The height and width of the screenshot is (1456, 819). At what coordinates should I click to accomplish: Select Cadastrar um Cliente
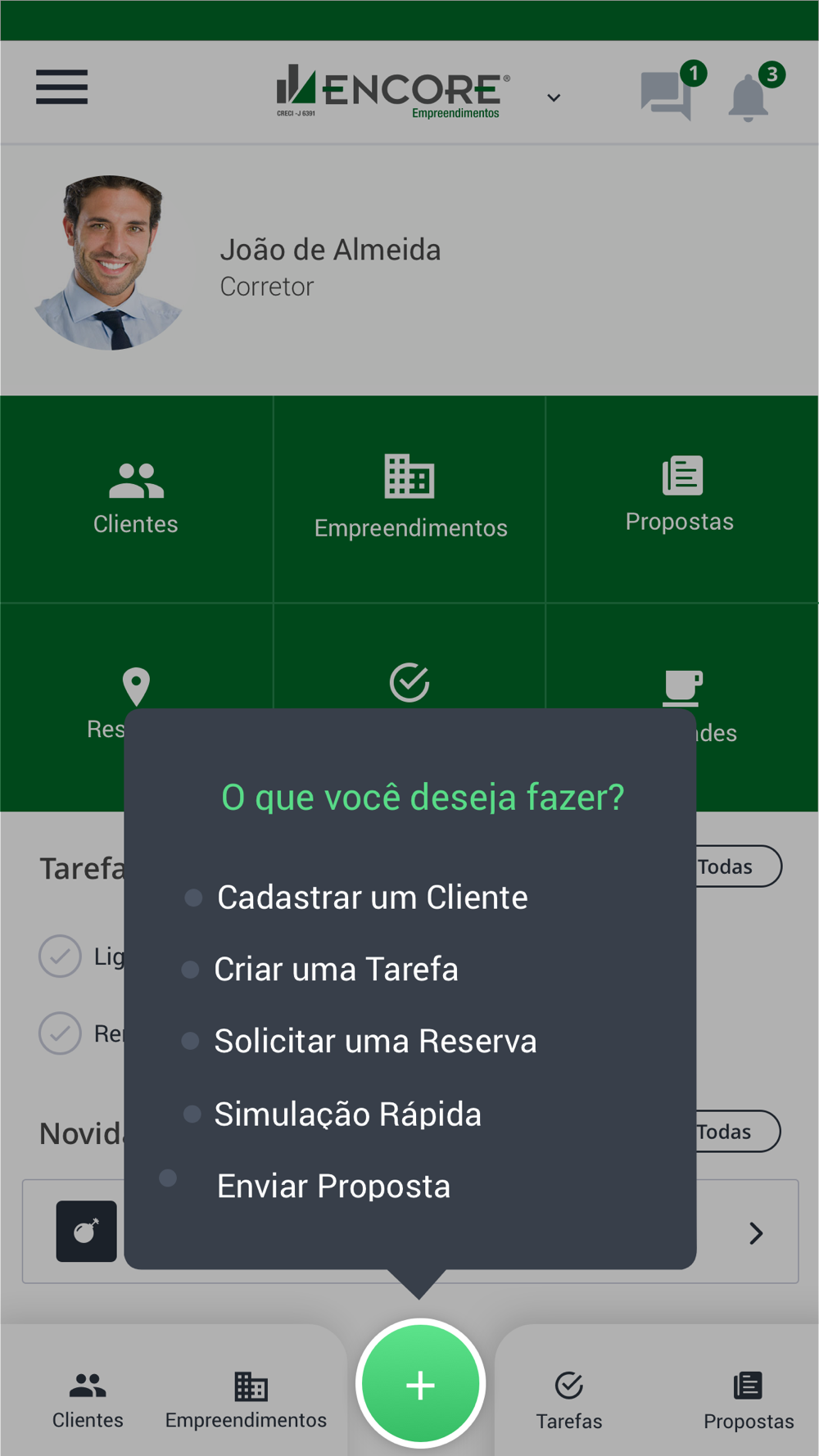tap(372, 898)
